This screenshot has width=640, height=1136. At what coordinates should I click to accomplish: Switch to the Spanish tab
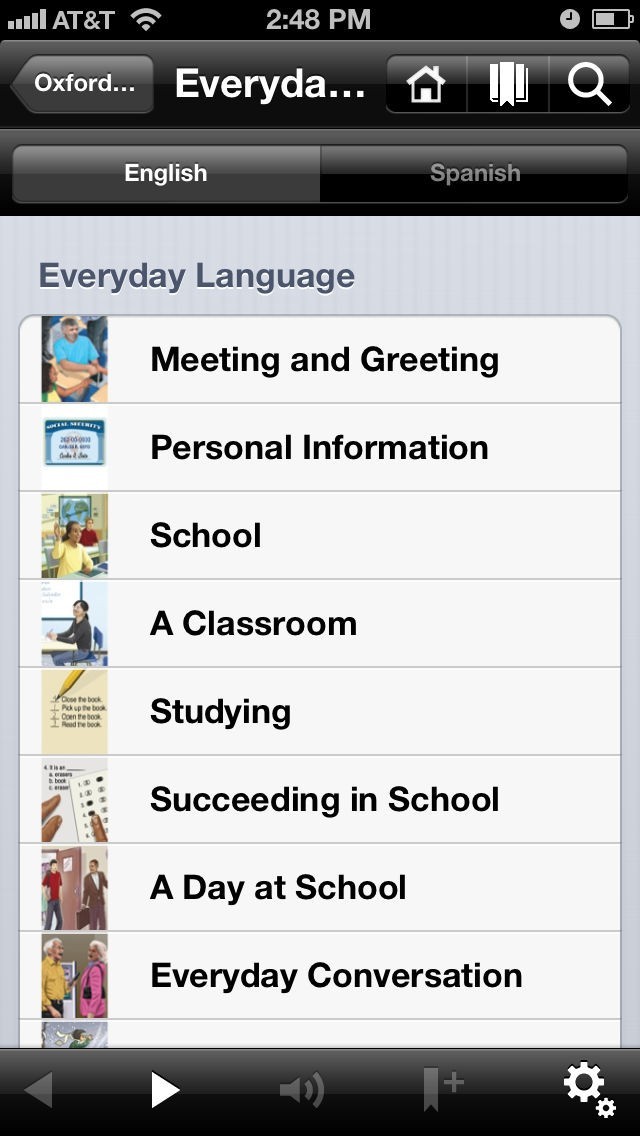[x=474, y=174]
